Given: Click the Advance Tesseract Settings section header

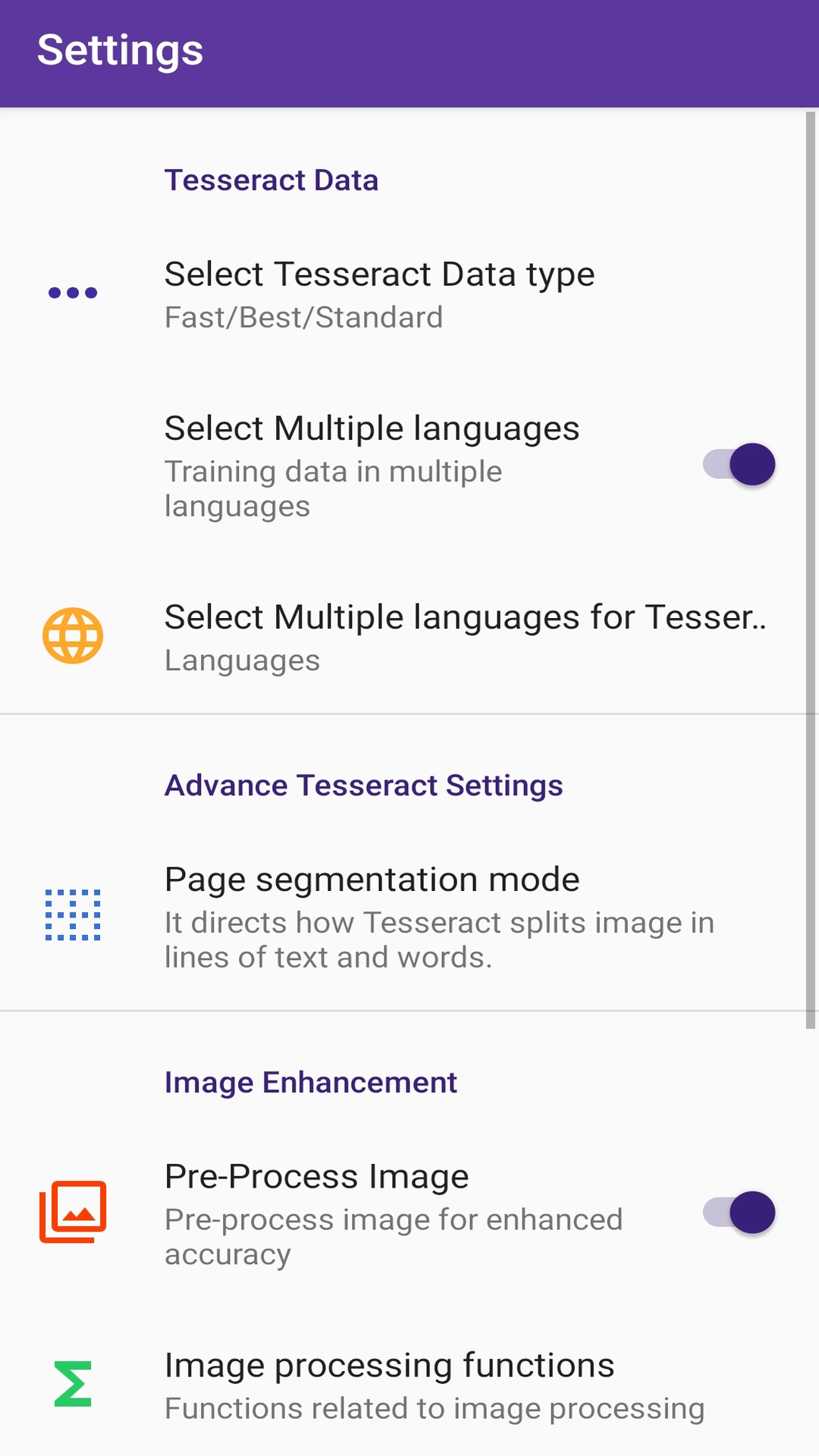Looking at the screenshot, I should (x=363, y=786).
